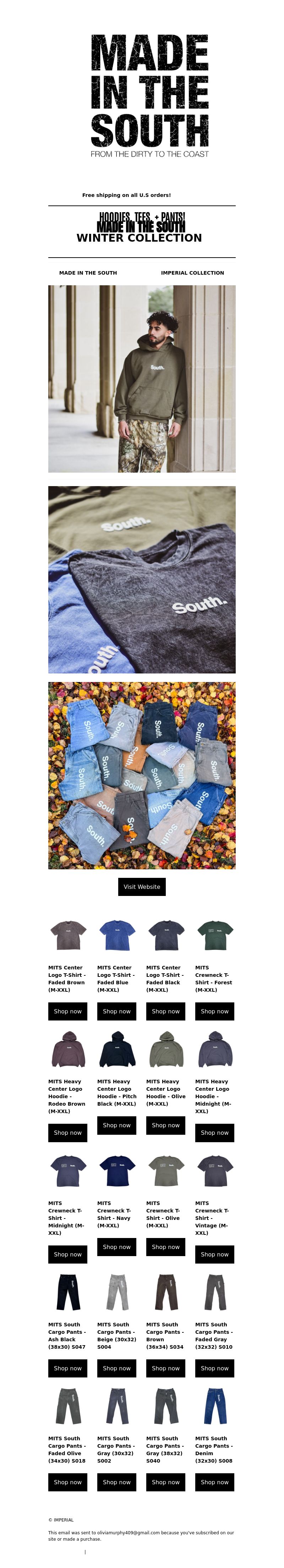The width and height of the screenshot is (284, 1568).
Task: Tap the Visit Website button
Action: coord(141,886)
